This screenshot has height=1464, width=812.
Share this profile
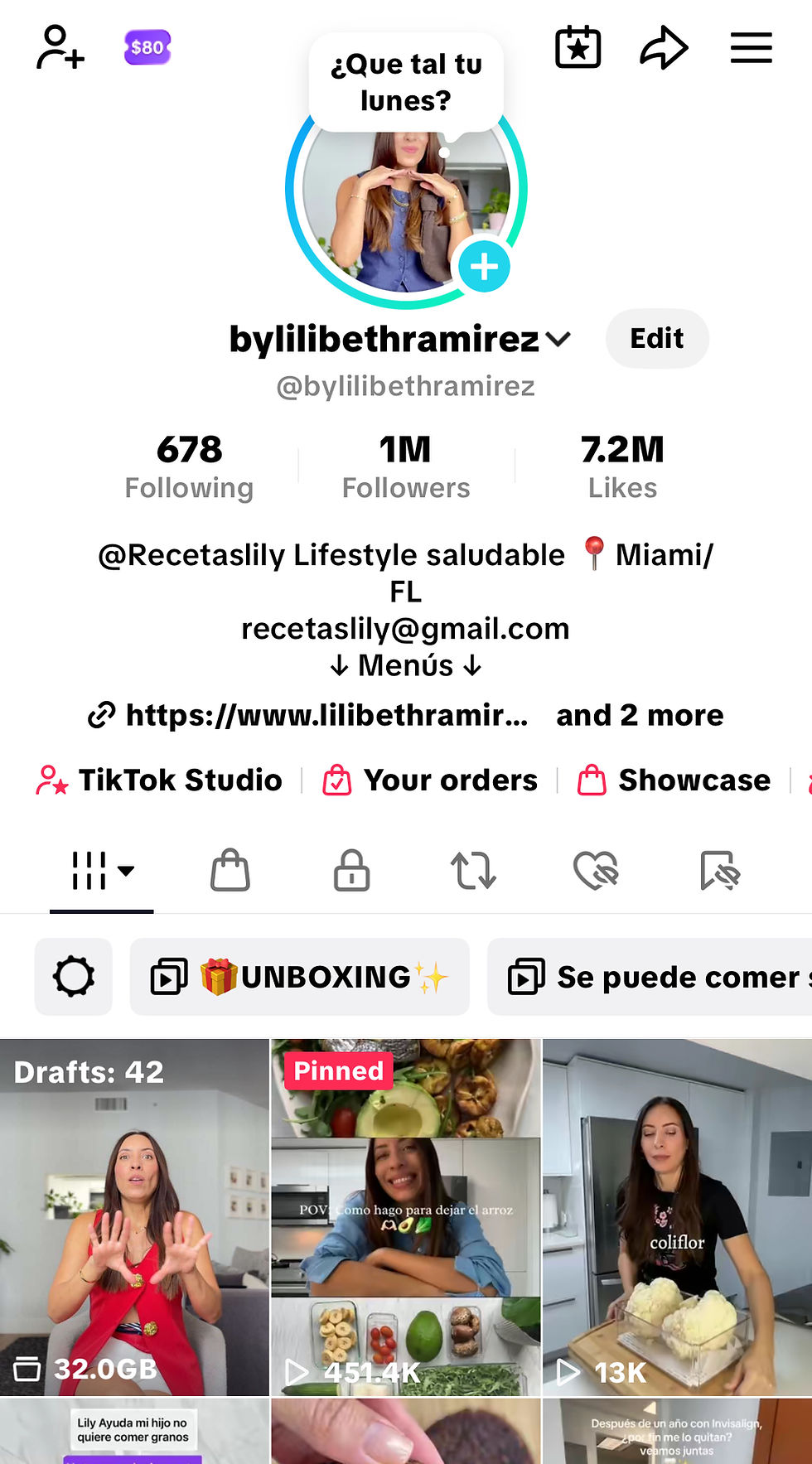[x=664, y=48]
